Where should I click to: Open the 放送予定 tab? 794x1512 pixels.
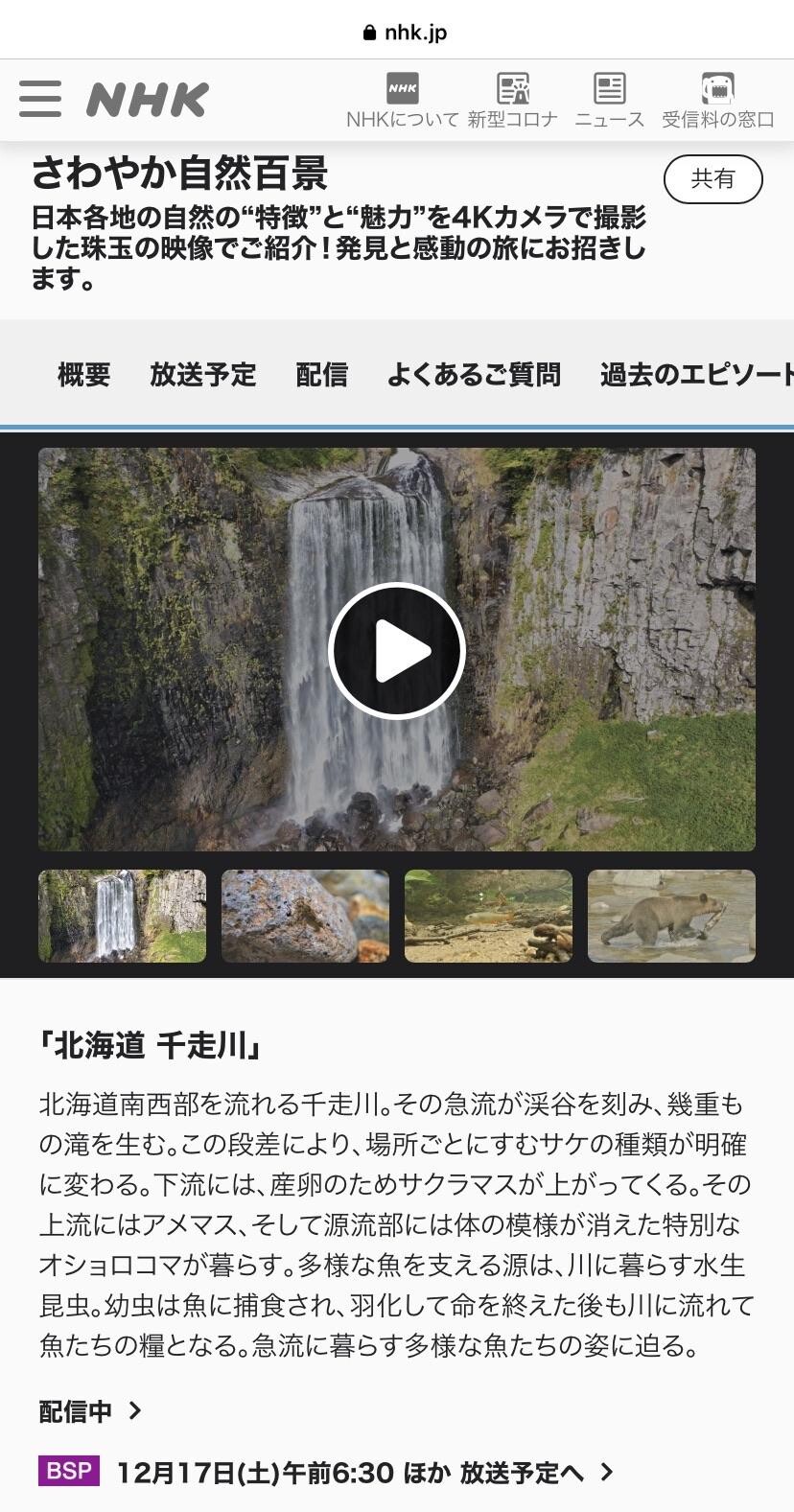[201, 376]
